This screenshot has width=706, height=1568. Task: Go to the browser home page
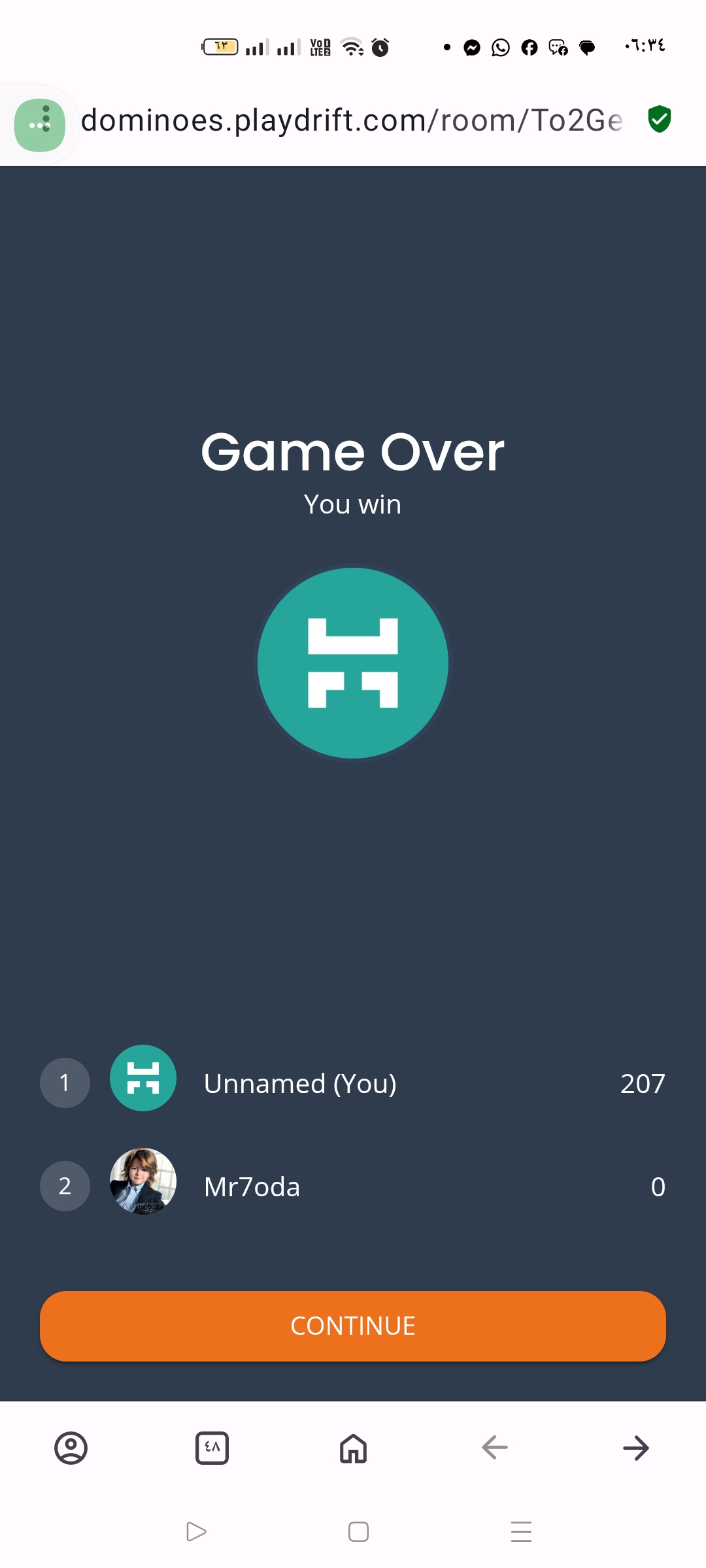353,1448
